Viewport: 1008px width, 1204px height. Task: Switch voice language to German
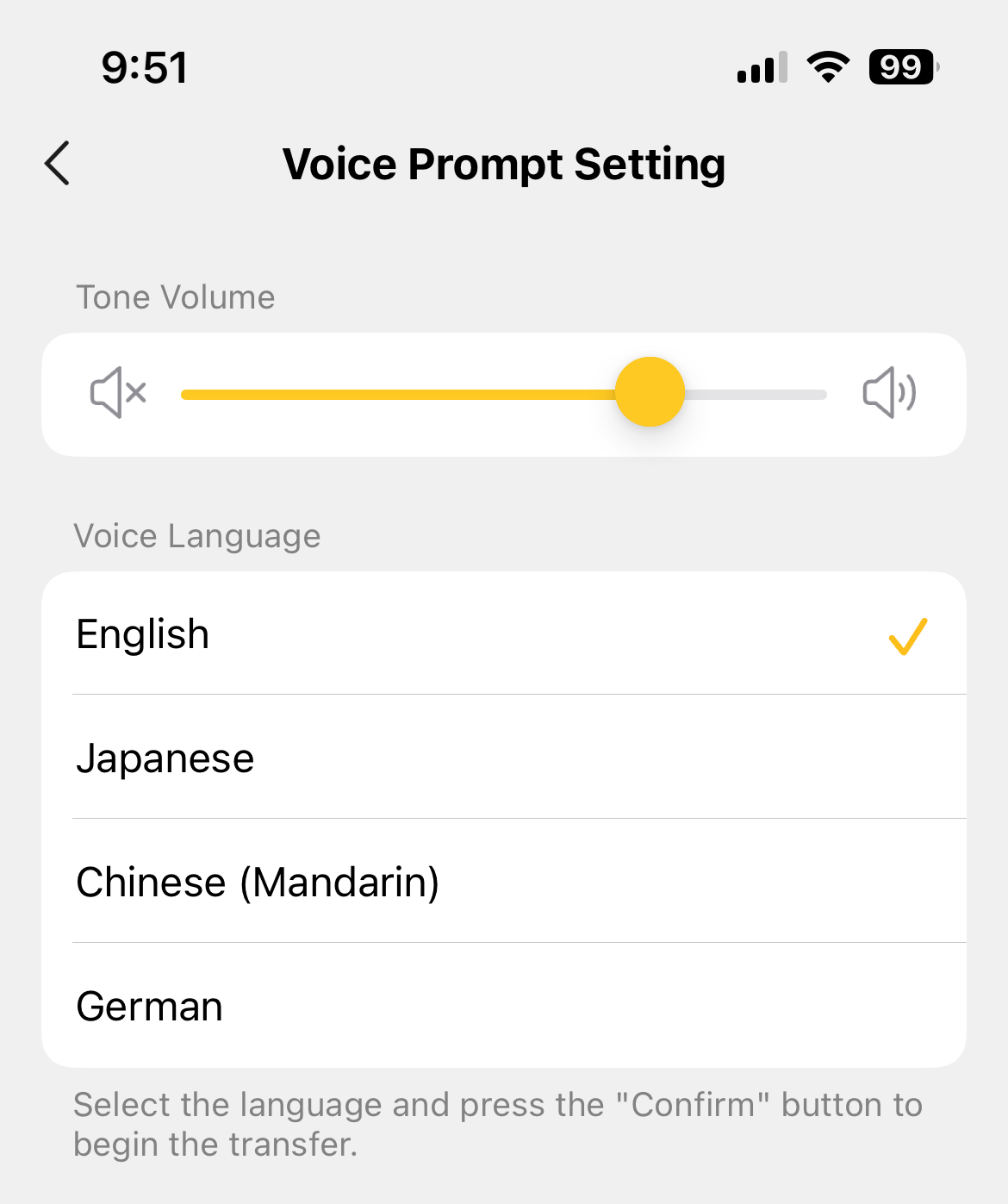[x=504, y=1007]
